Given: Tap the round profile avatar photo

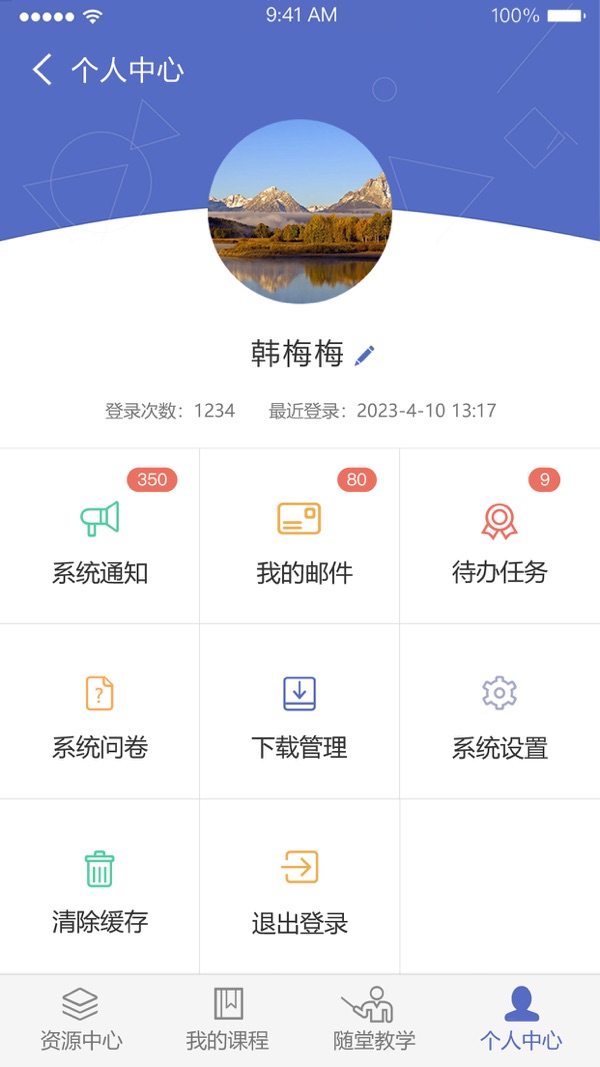Looking at the screenshot, I should click(x=300, y=212).
